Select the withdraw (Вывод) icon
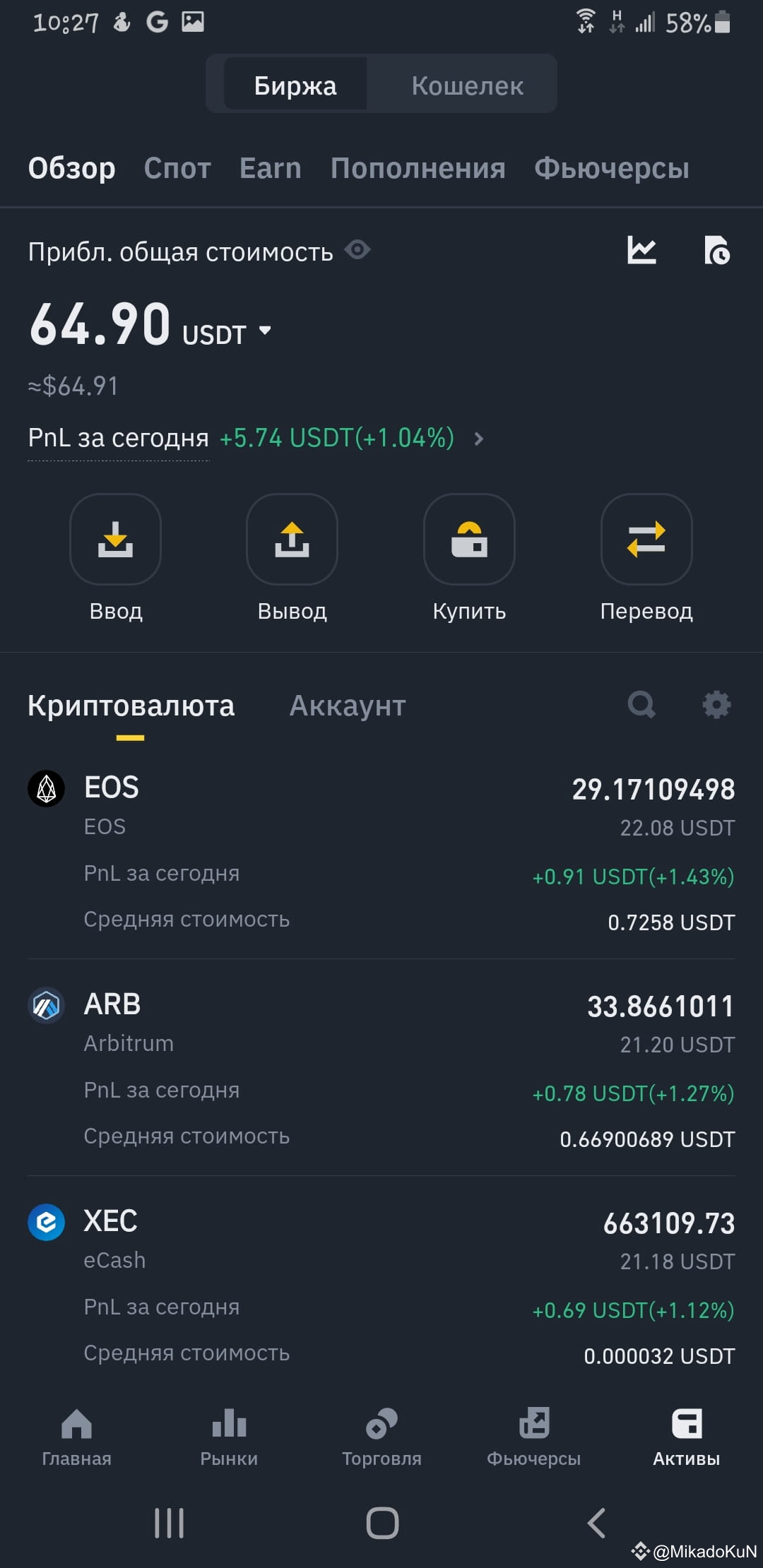 click(292, 540)
